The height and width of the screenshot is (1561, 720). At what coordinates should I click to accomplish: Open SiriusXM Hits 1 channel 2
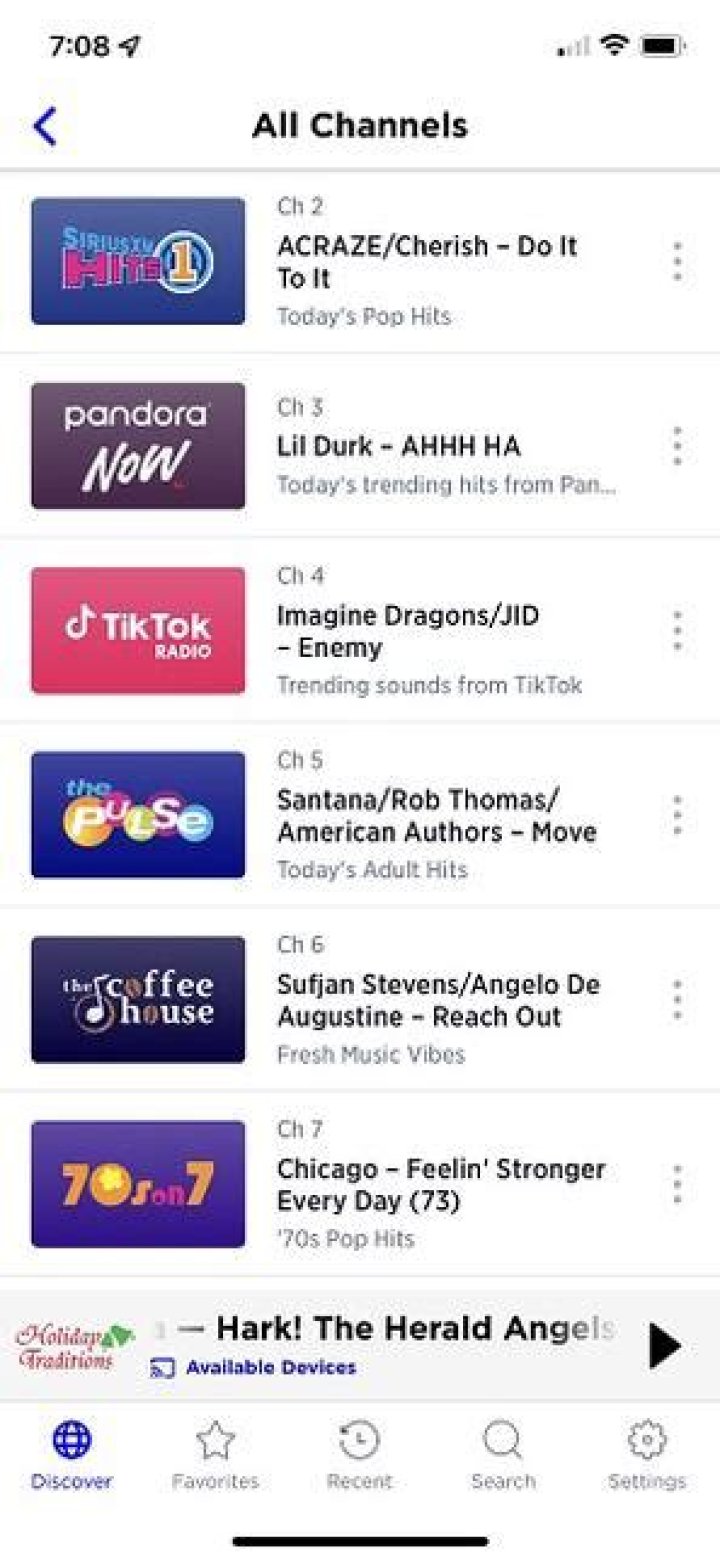(x=138, y=261)
